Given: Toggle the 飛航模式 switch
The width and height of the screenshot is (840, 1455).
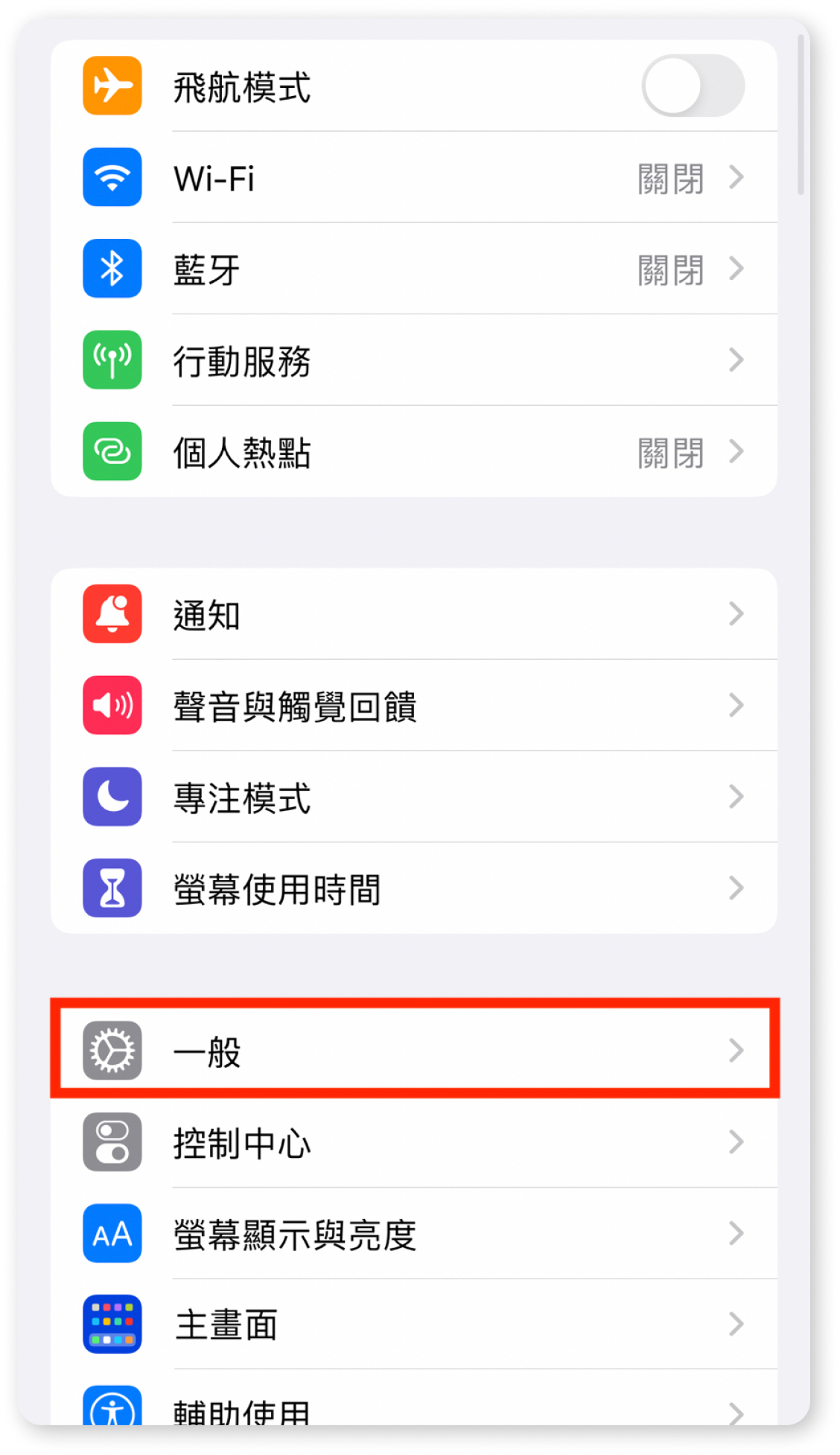Looking at the screenshot, I should pyautogui.click(x=693, y=86).
